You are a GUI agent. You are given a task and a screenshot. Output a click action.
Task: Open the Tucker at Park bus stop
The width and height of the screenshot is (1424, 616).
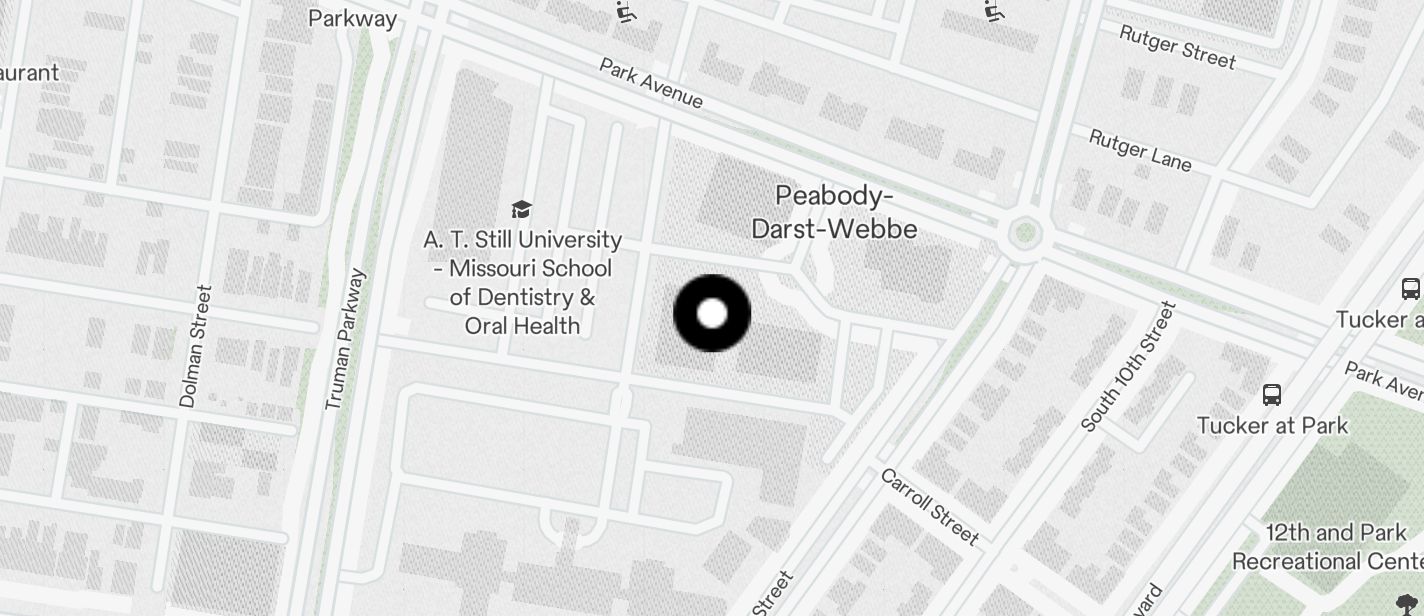click(x=1271, y=395)
